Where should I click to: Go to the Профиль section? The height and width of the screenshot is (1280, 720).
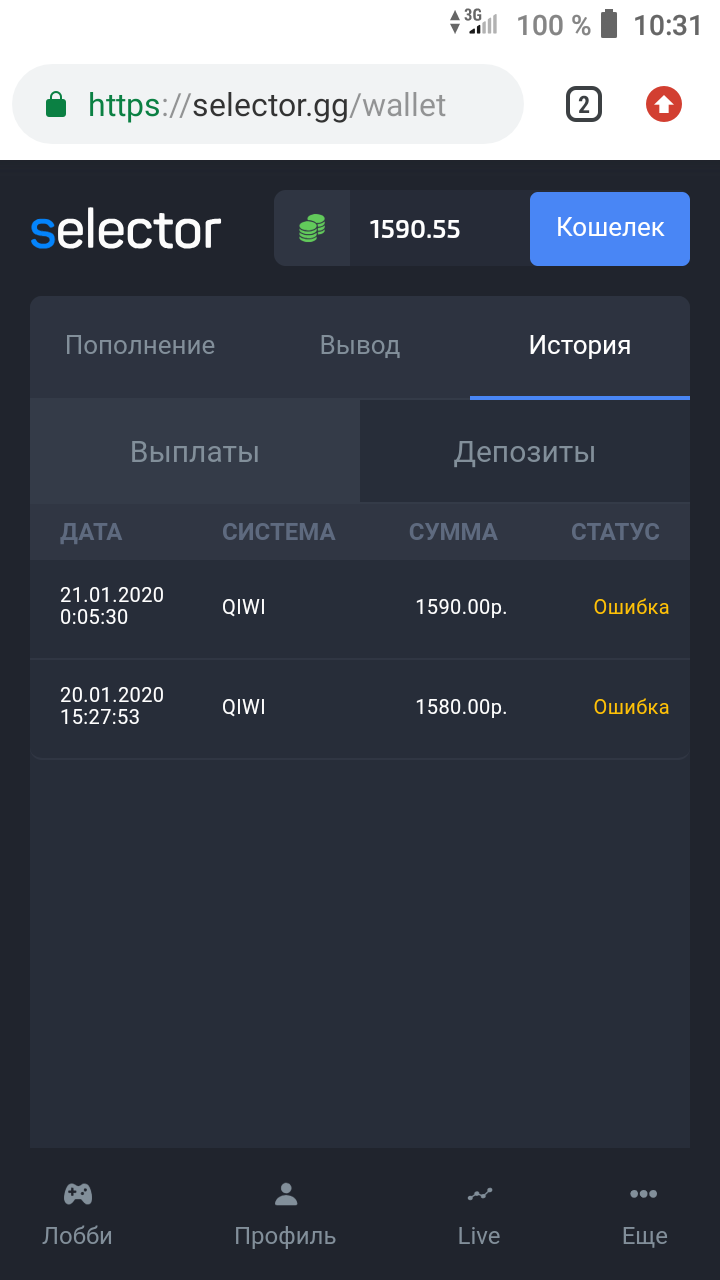285,1214
